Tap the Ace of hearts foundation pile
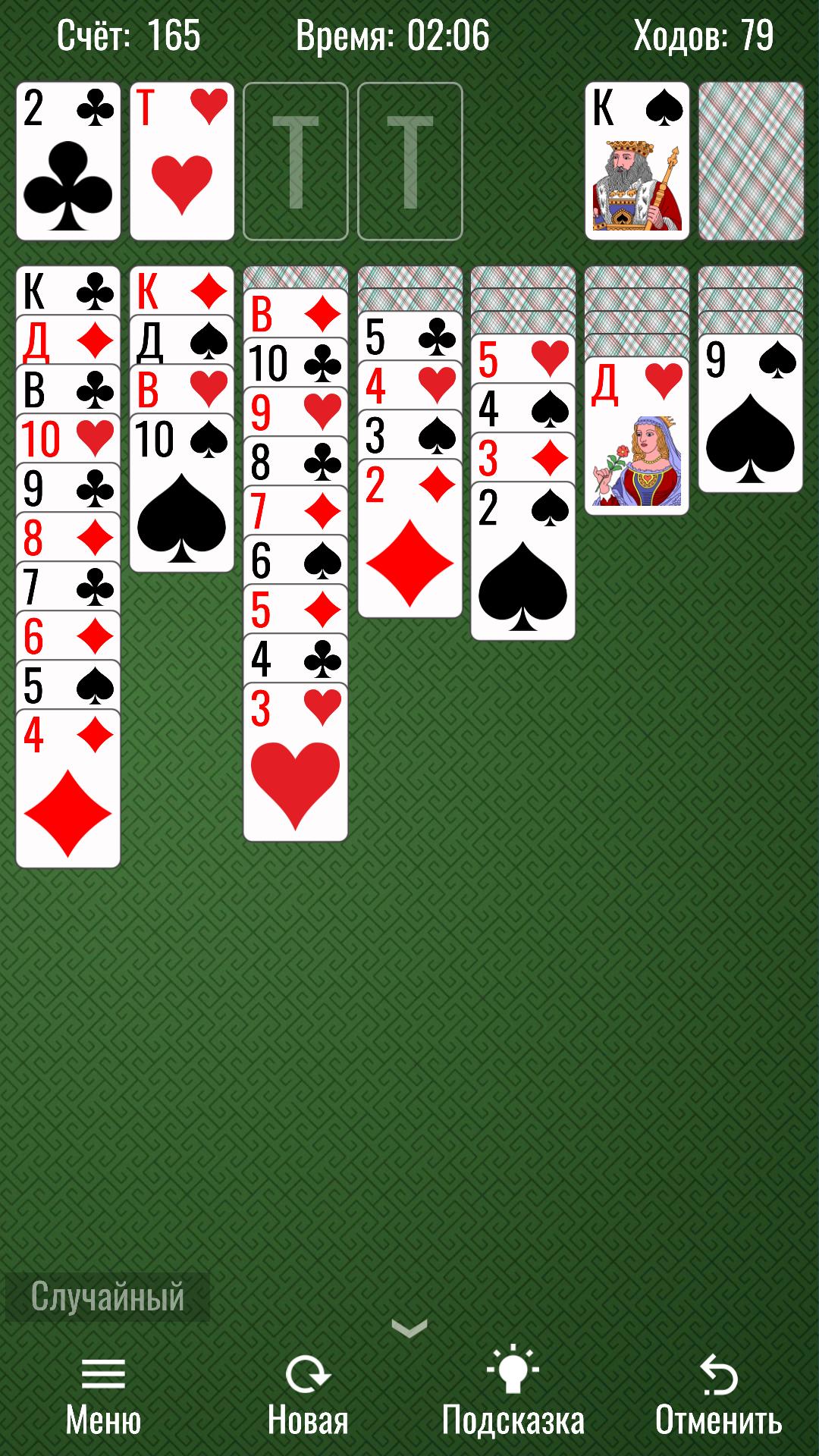 182,161
